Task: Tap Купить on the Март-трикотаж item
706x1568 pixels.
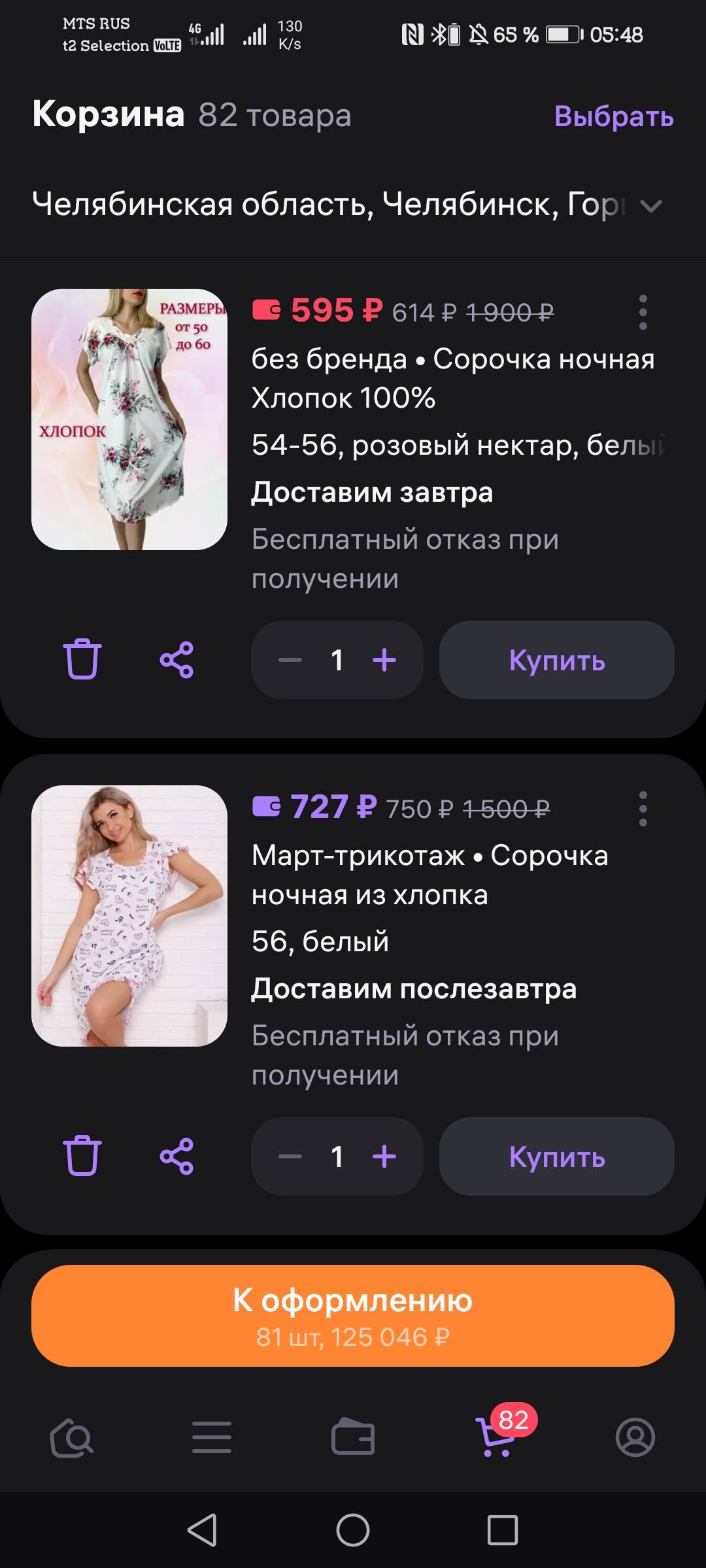Action: tap(556, 1156)
